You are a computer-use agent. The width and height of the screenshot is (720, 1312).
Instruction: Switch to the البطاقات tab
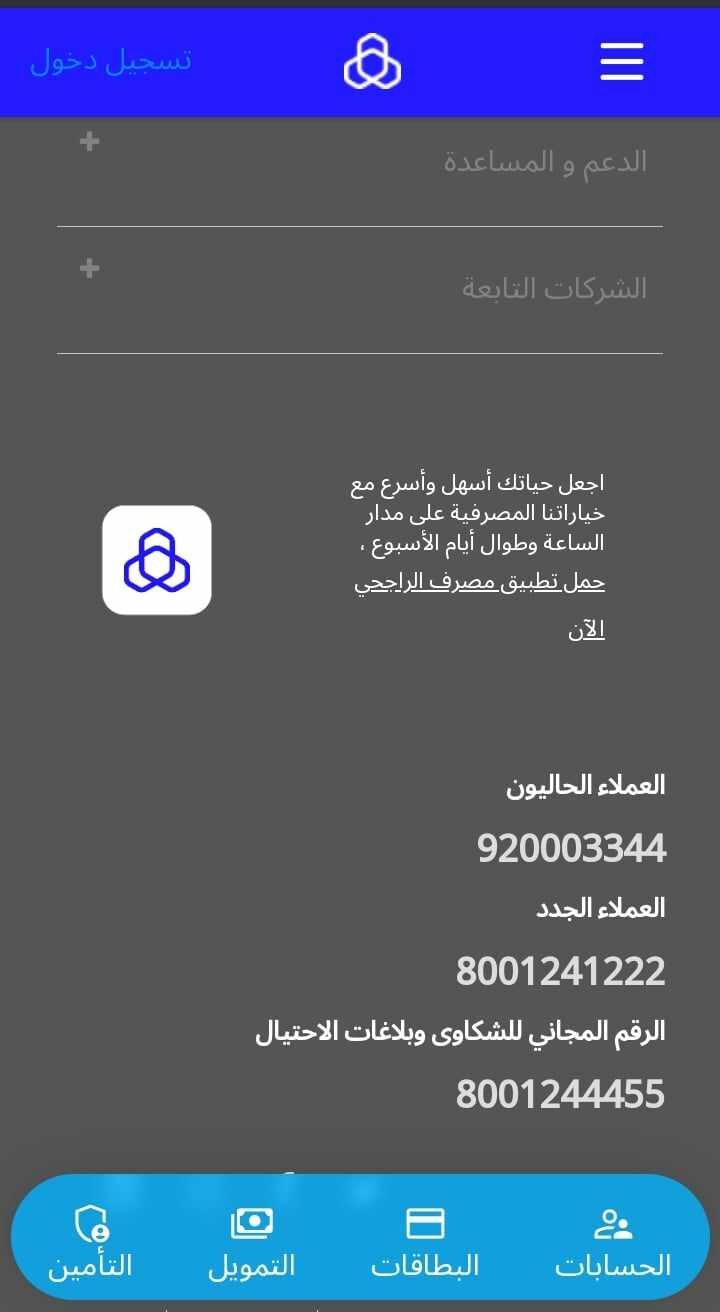click(425, 1242)
